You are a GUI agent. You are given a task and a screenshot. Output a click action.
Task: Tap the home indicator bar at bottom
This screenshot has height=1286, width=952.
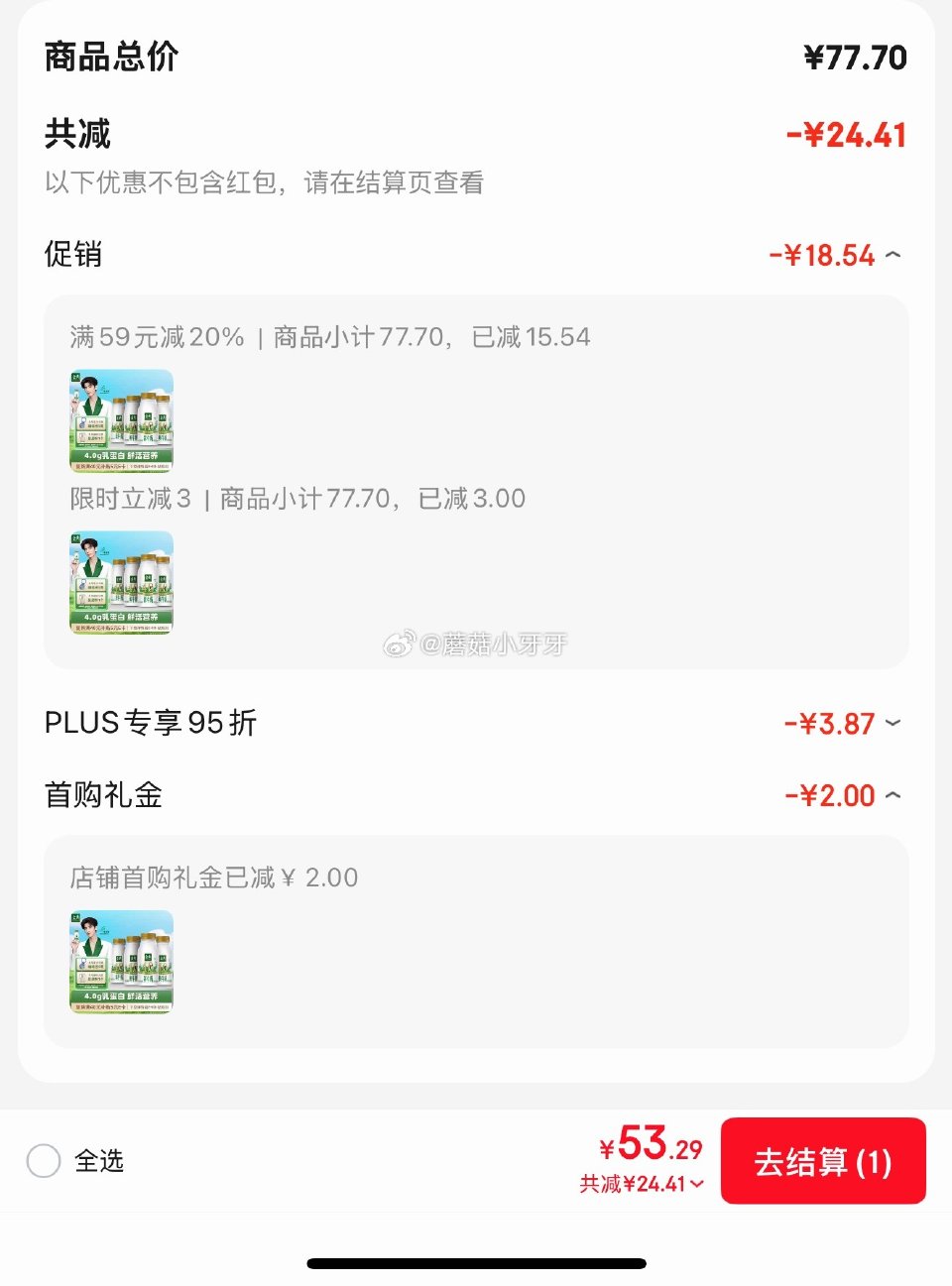[x=476, y=1262]
